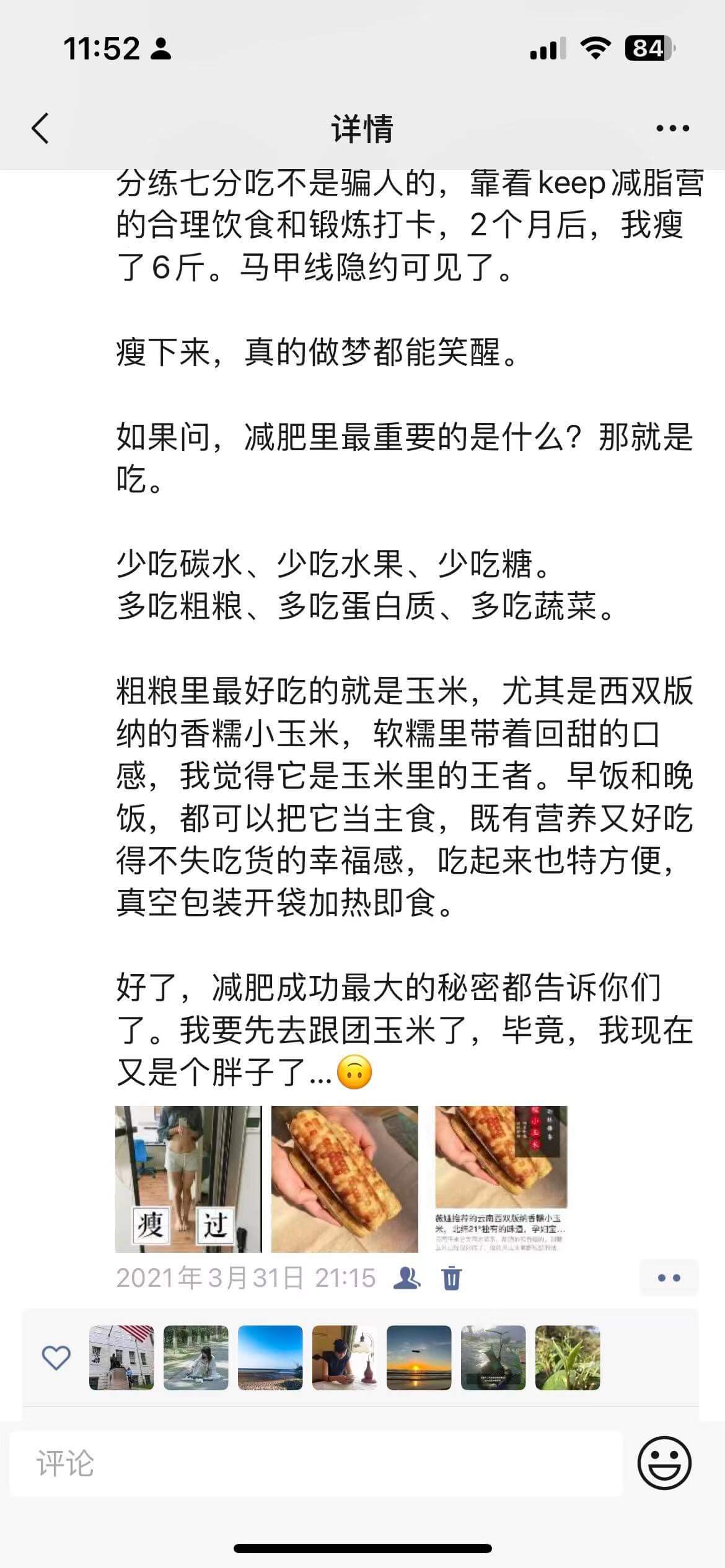Go back from the 详情 page
Image resolution: width=725 pixels, height=1568 pixels.
(x=40, y=129)
